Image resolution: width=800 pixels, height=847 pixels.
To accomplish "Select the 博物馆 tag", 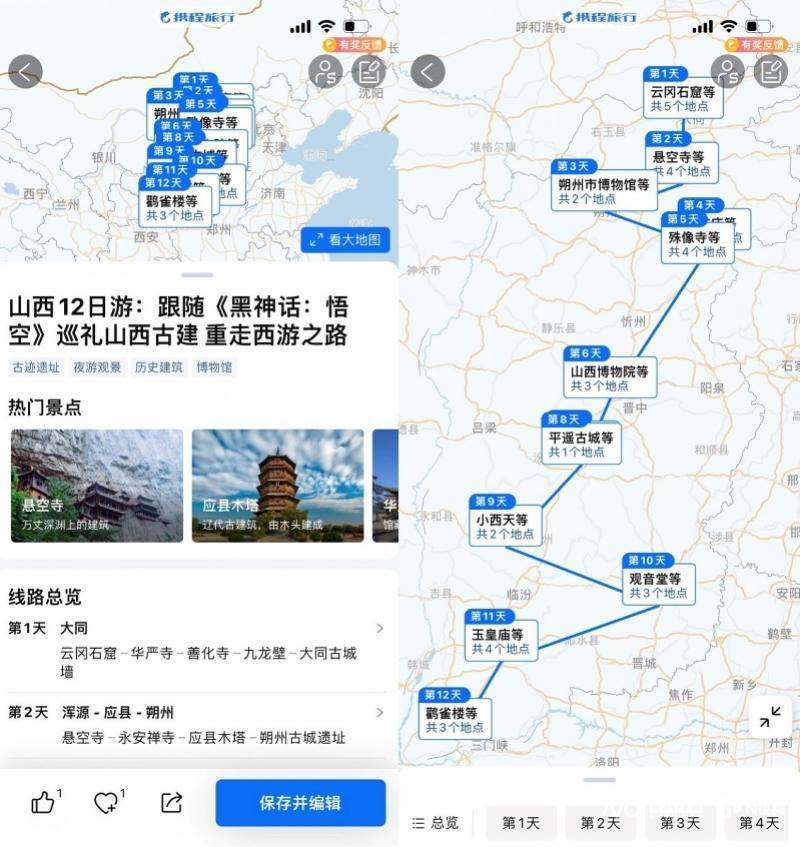I will pos(214,368).
